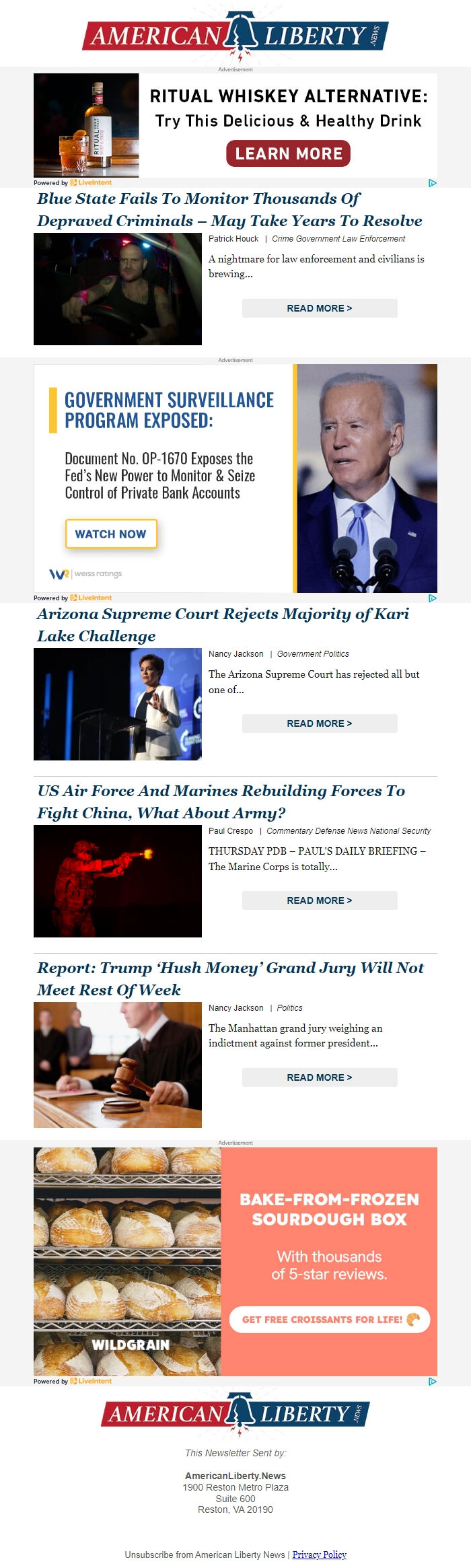Unsubscribe from American Liberty News

tap(205, 1555)
